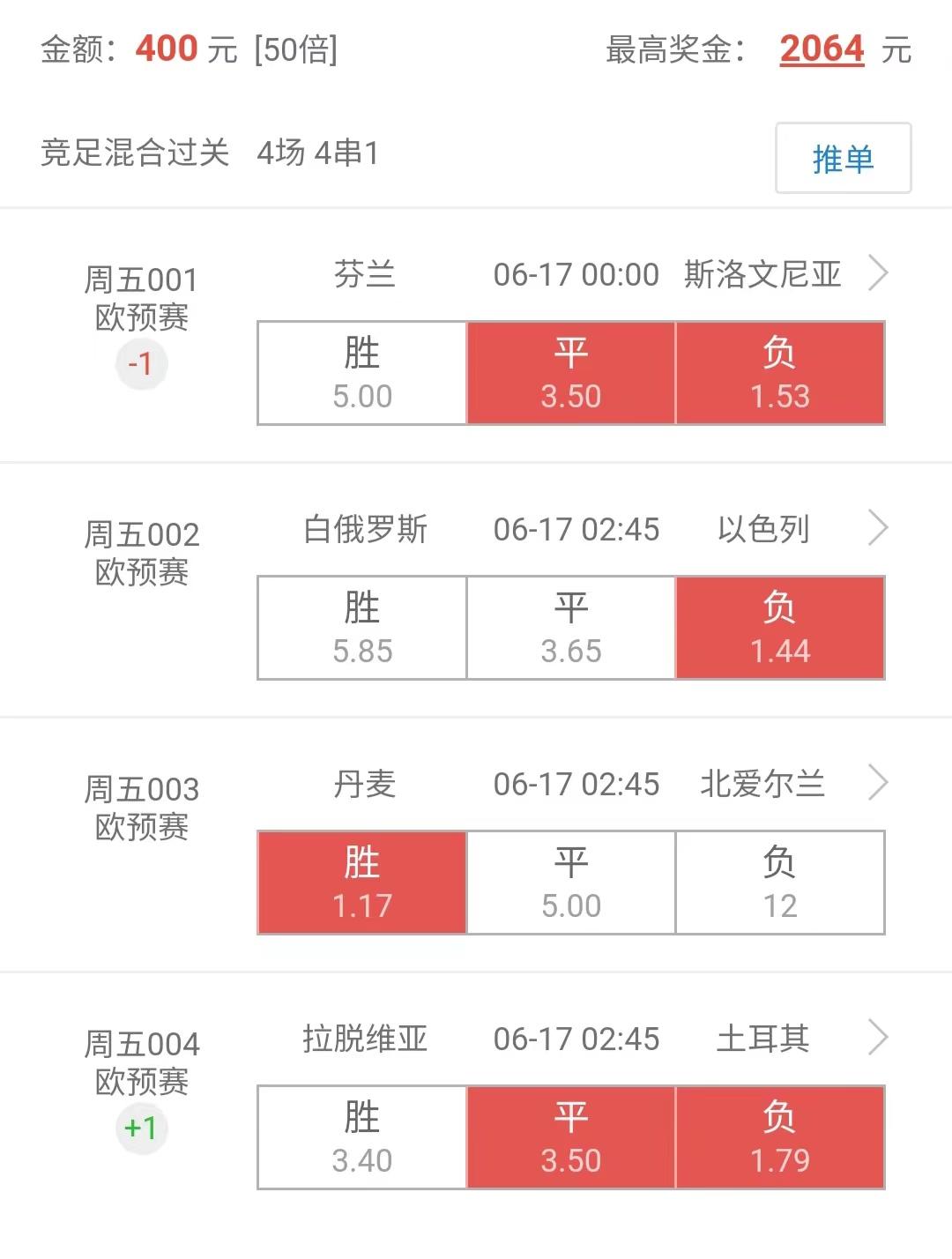Deselect 负 1.44 for 以色列
The width and height of the screenshot is (952, 1259).
[x=780, y=627]
